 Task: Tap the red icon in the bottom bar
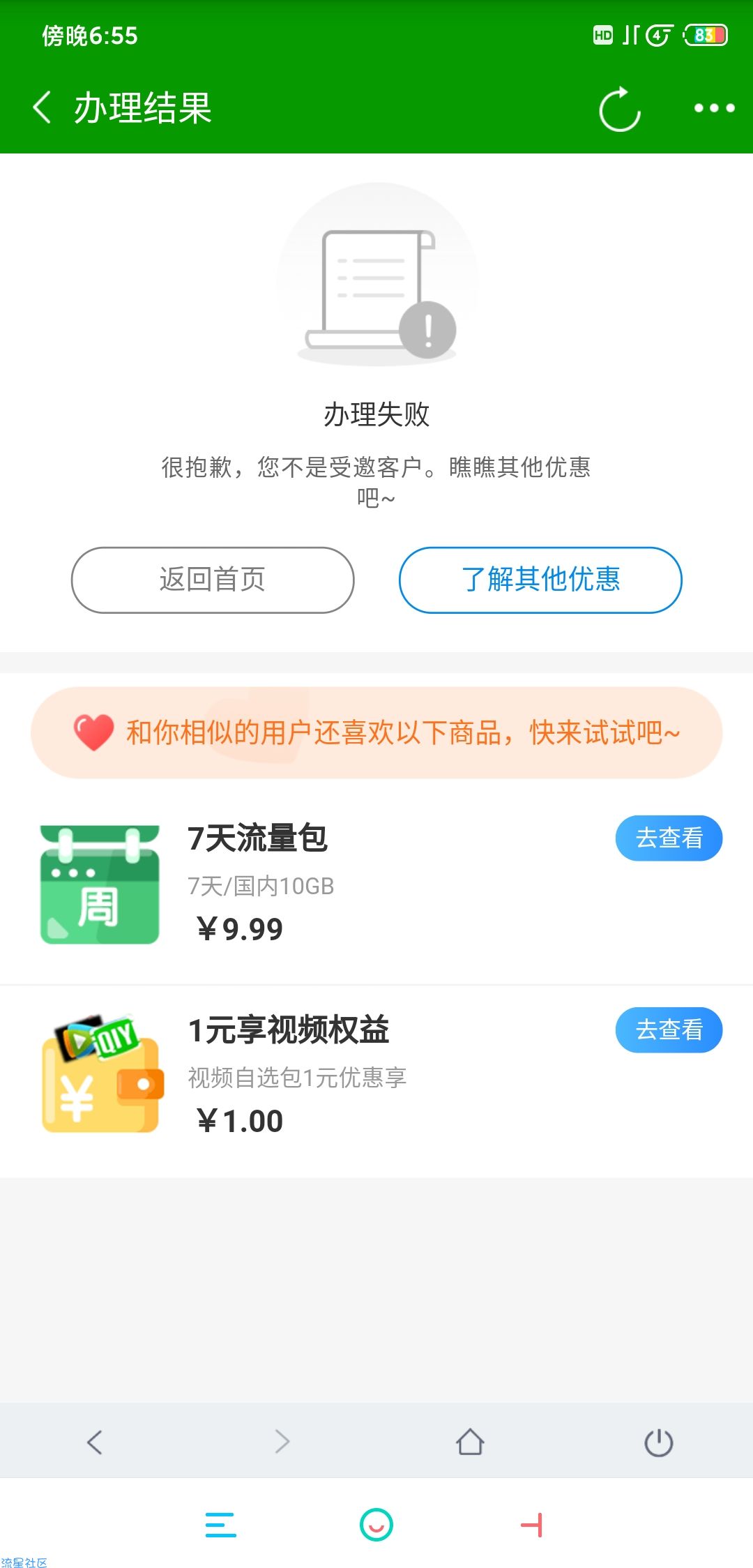[532, 1525]
